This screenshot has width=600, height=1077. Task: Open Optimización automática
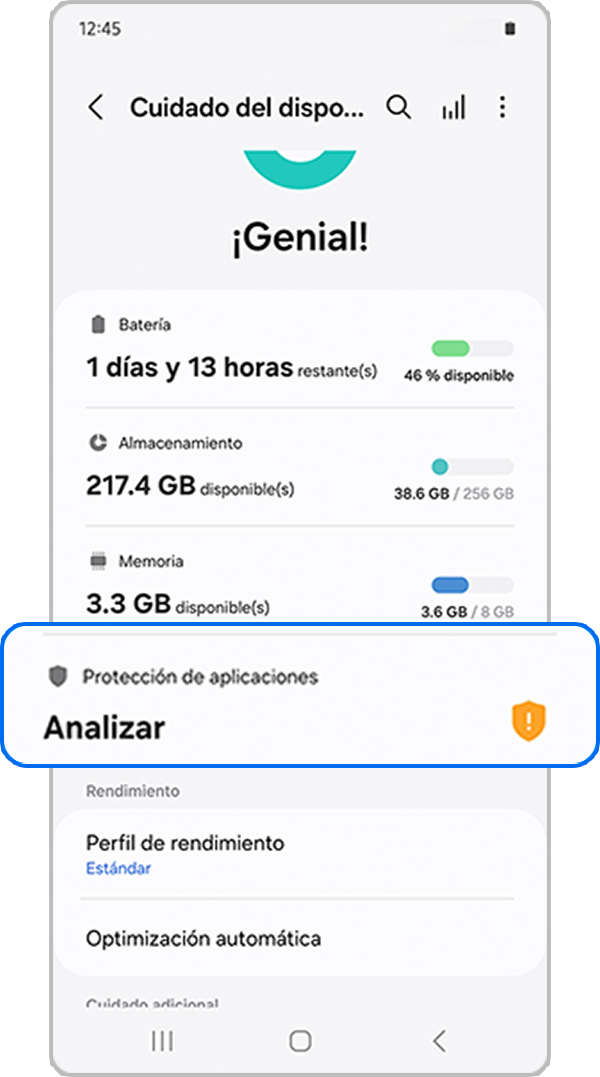click(x=300, y=939)
